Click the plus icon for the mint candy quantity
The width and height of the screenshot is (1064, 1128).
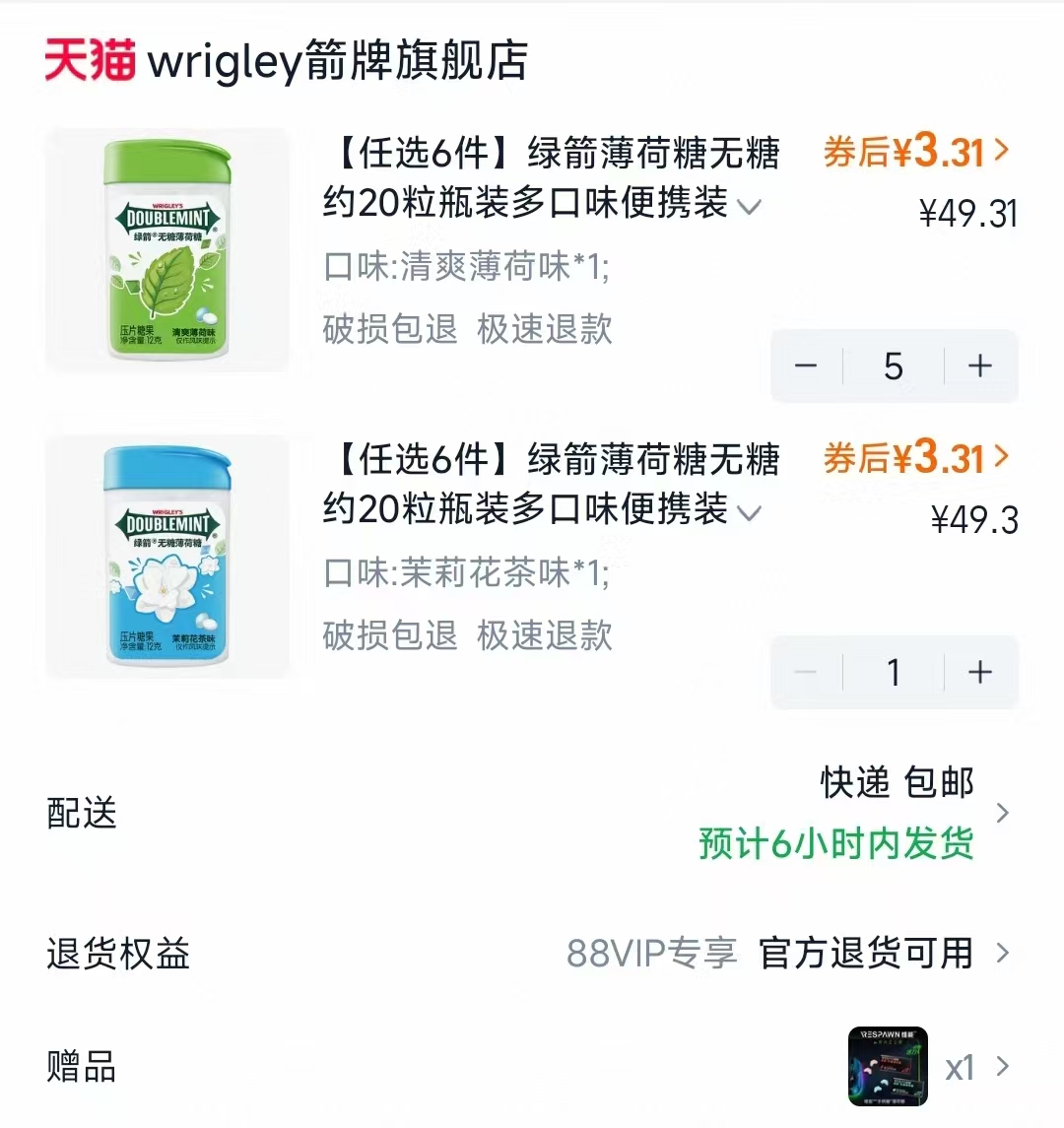pos(980,365)
